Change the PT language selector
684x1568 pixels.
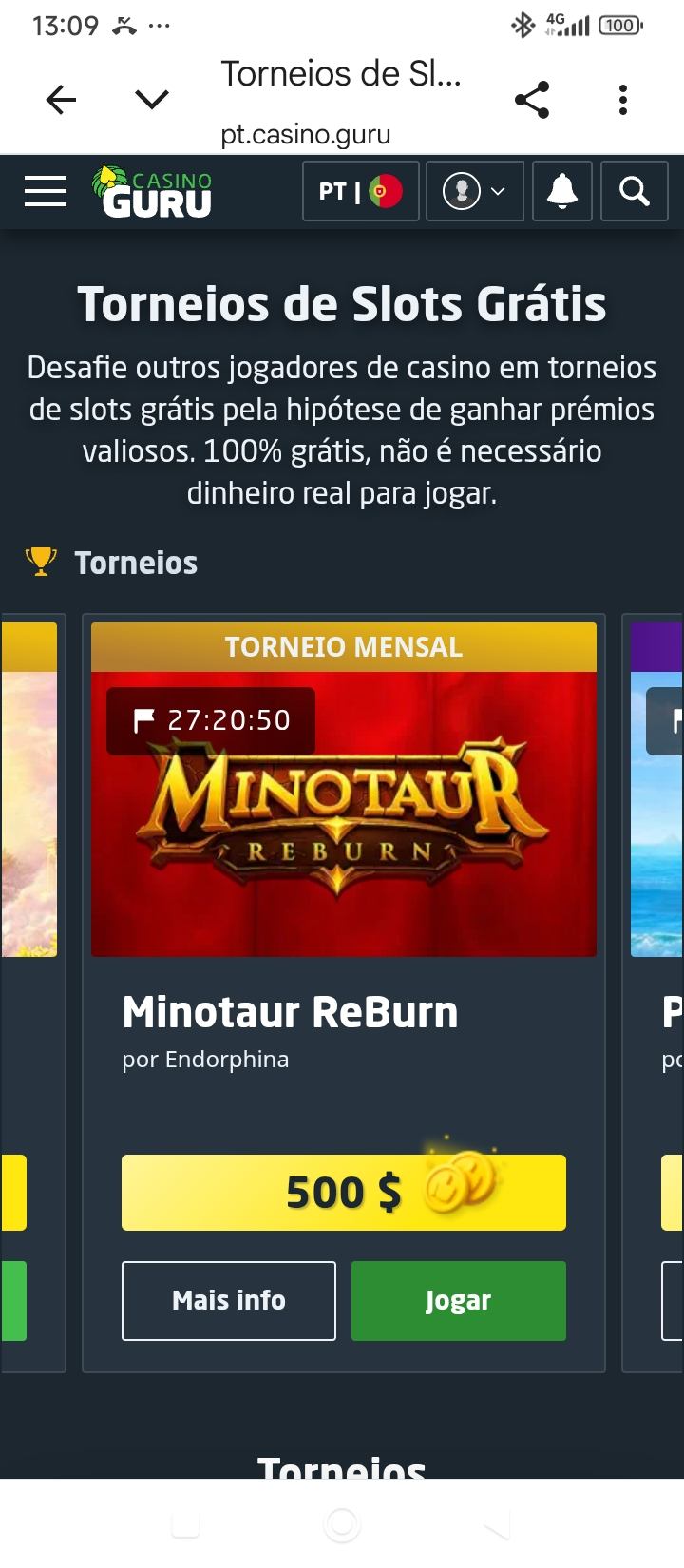pos(361,191)
